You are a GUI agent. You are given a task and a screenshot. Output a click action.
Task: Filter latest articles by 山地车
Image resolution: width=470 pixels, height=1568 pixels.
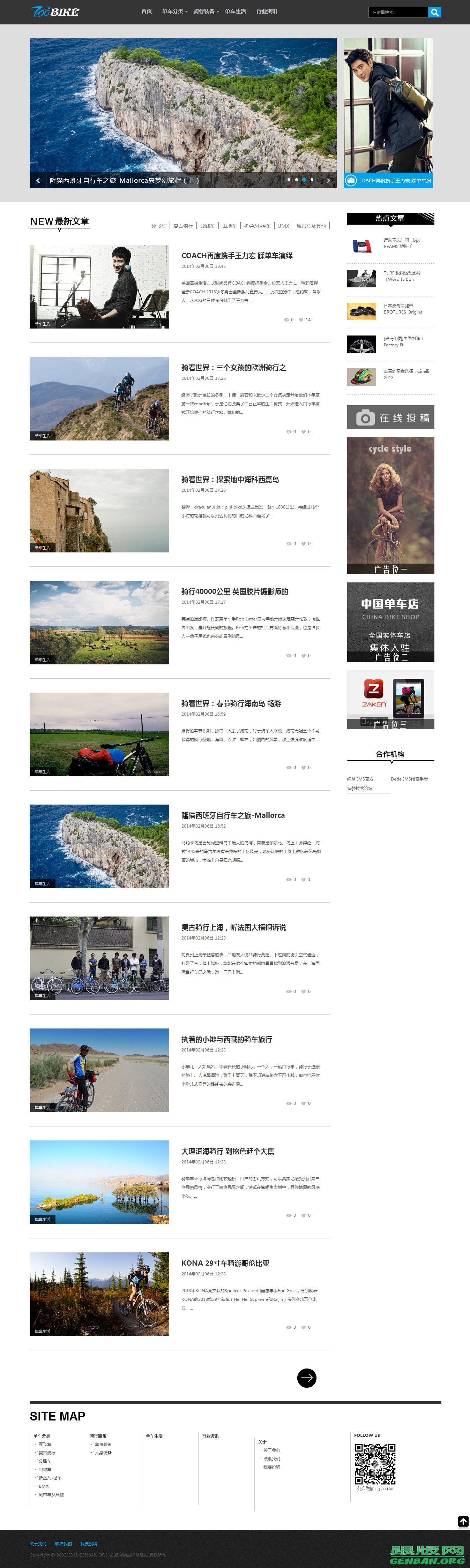click(x=229, y=226)
